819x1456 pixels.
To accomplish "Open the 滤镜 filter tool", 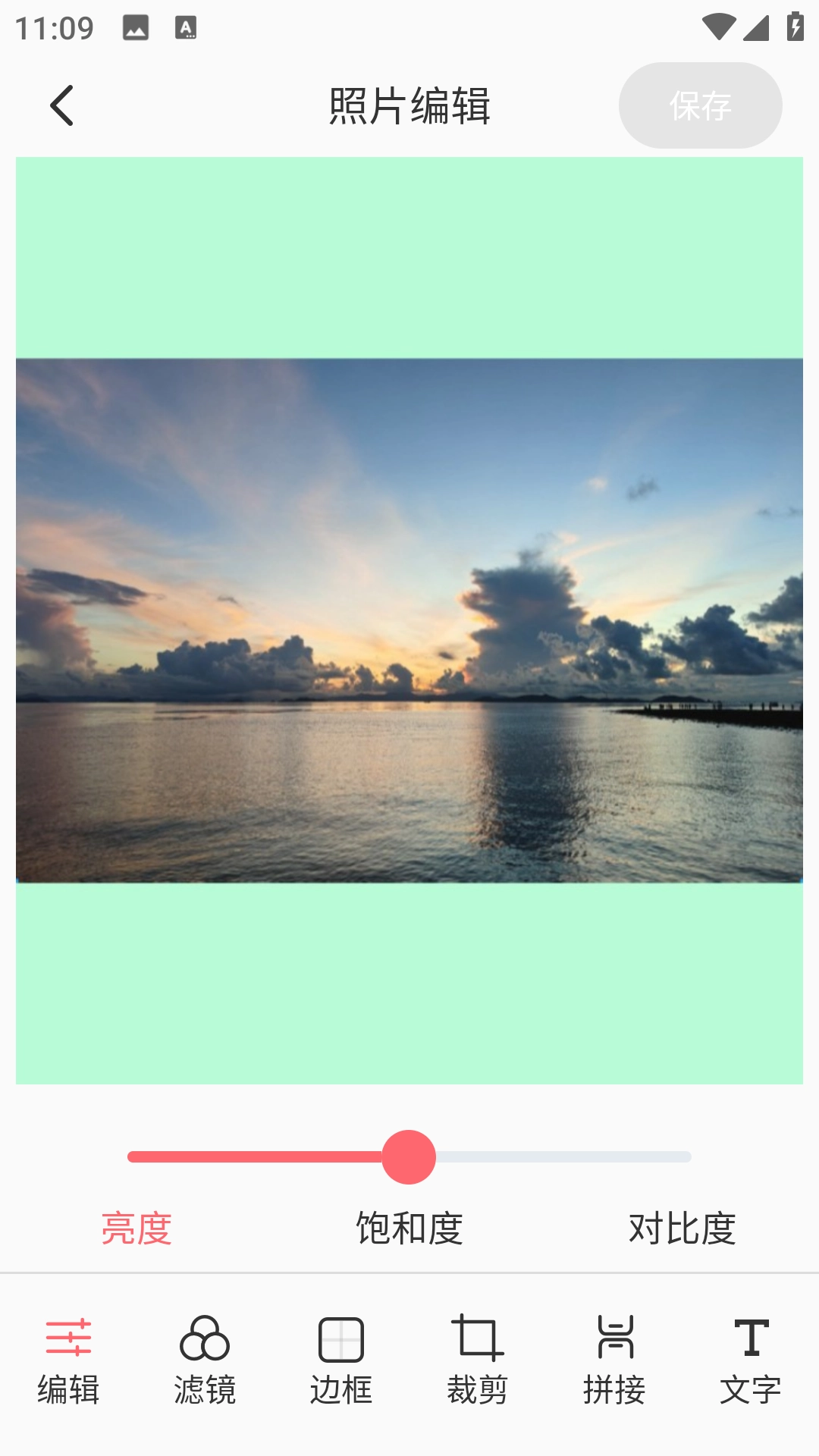I will click(205, 1361).
